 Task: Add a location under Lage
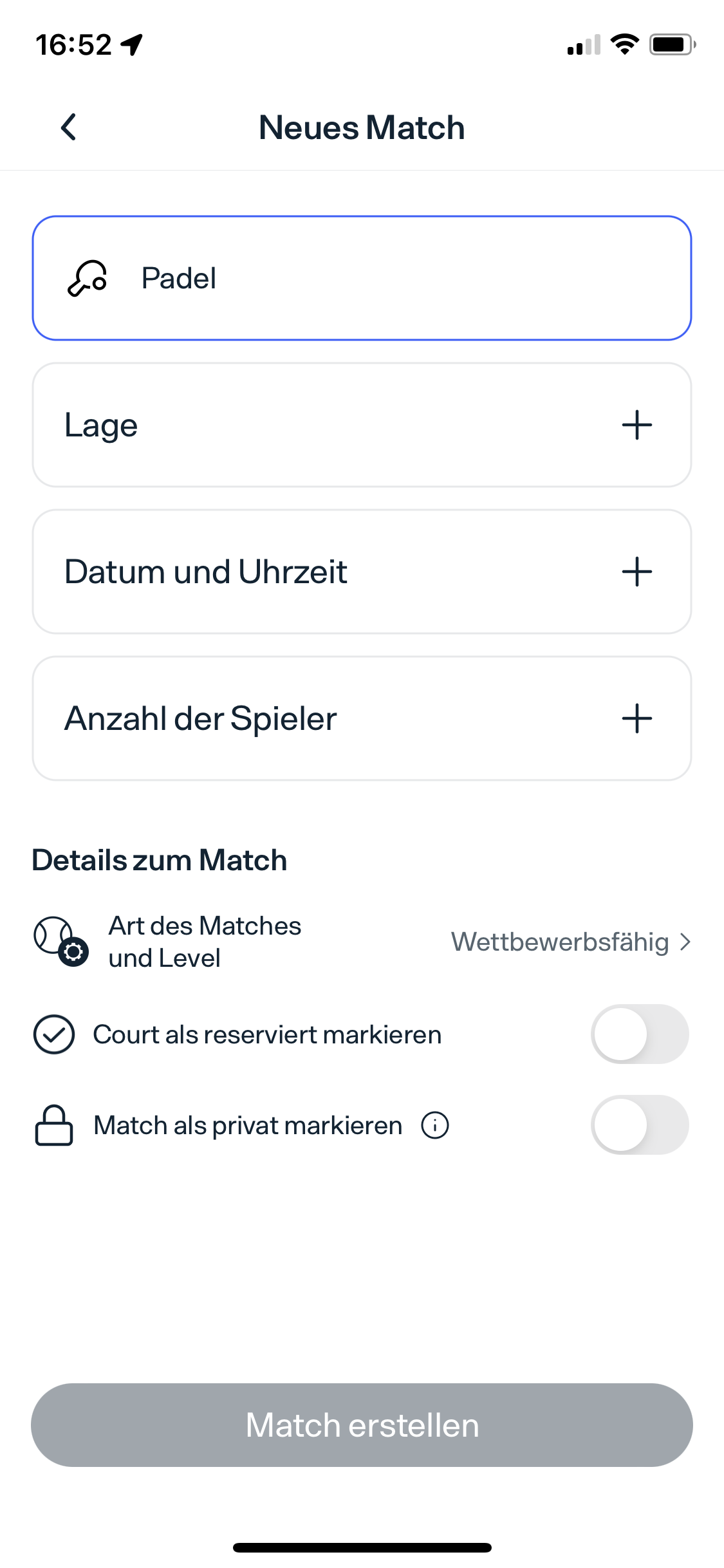pos(362,425)
